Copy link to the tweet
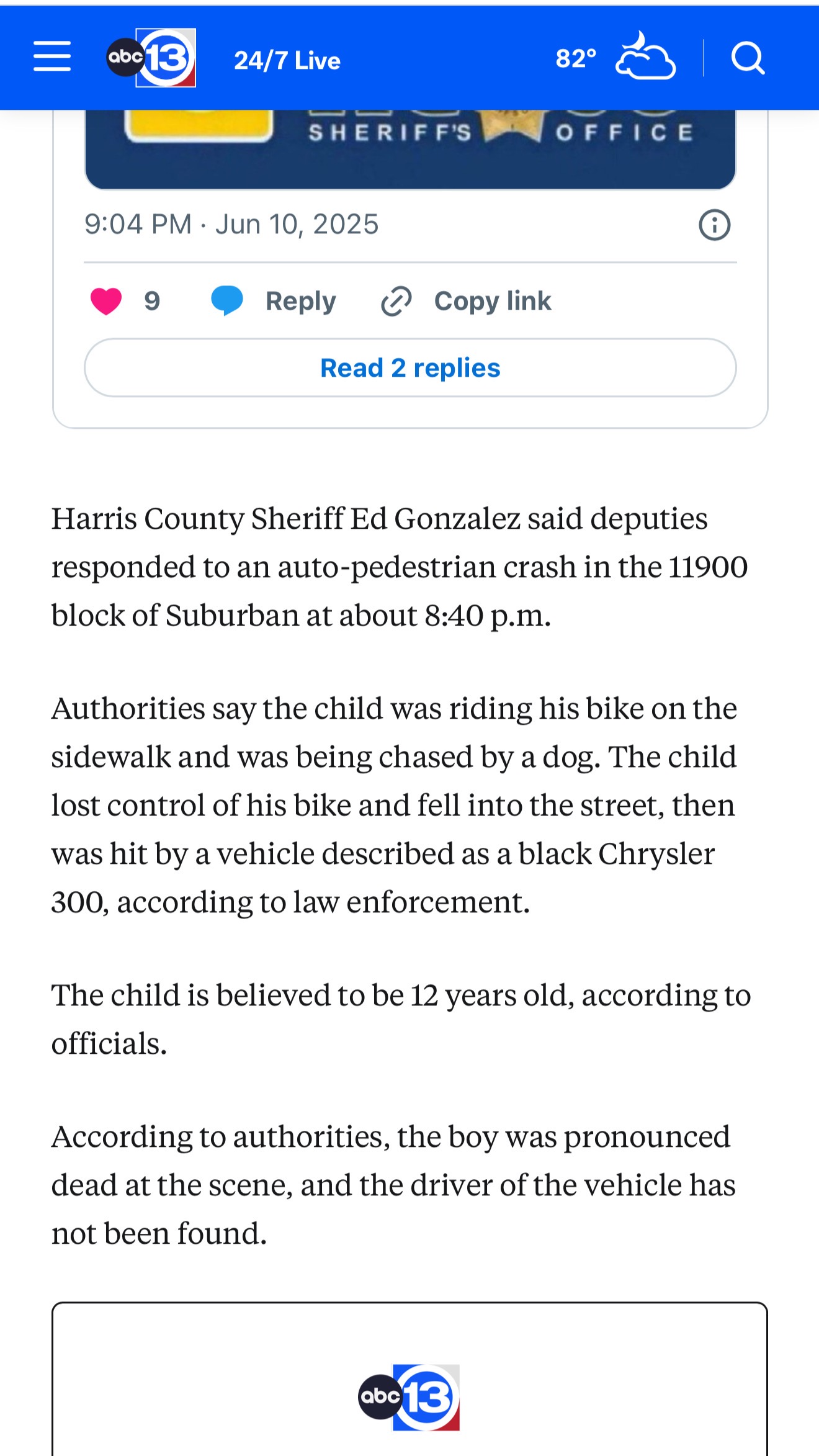The height and width of the screenshot is (1456, 819). (466, 302)
